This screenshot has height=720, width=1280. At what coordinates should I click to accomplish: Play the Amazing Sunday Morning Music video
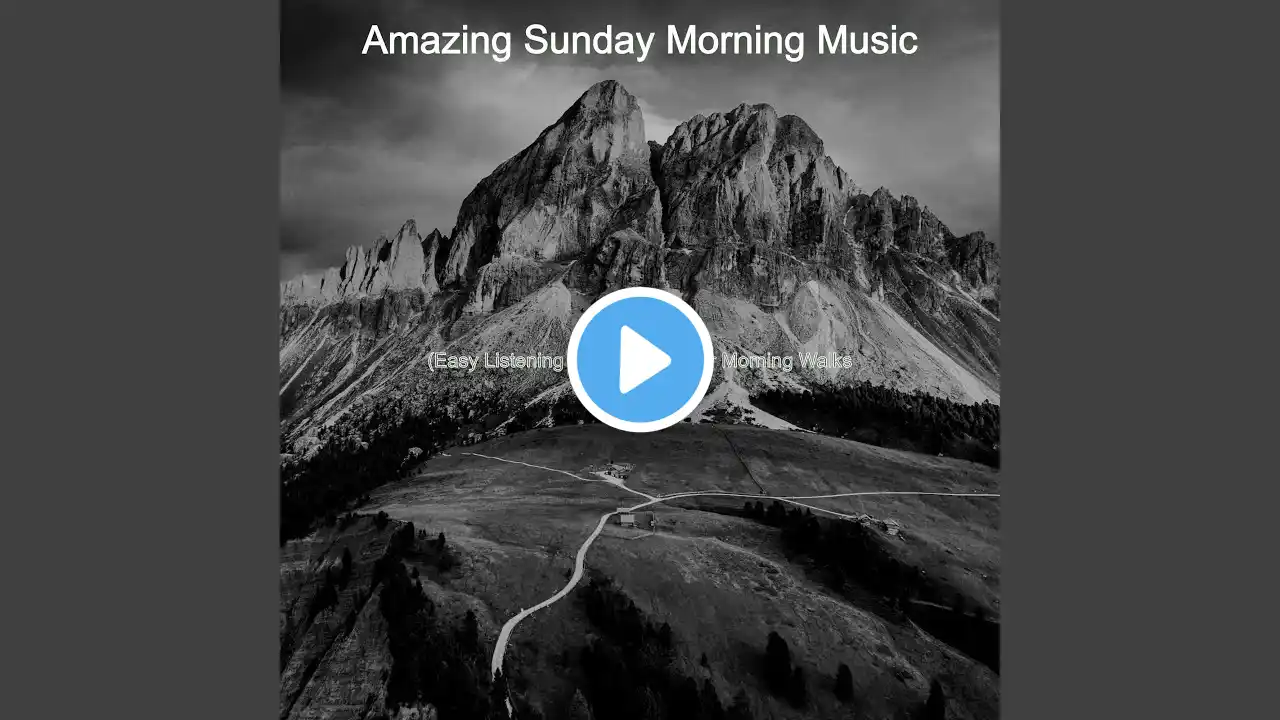point(640,360)
